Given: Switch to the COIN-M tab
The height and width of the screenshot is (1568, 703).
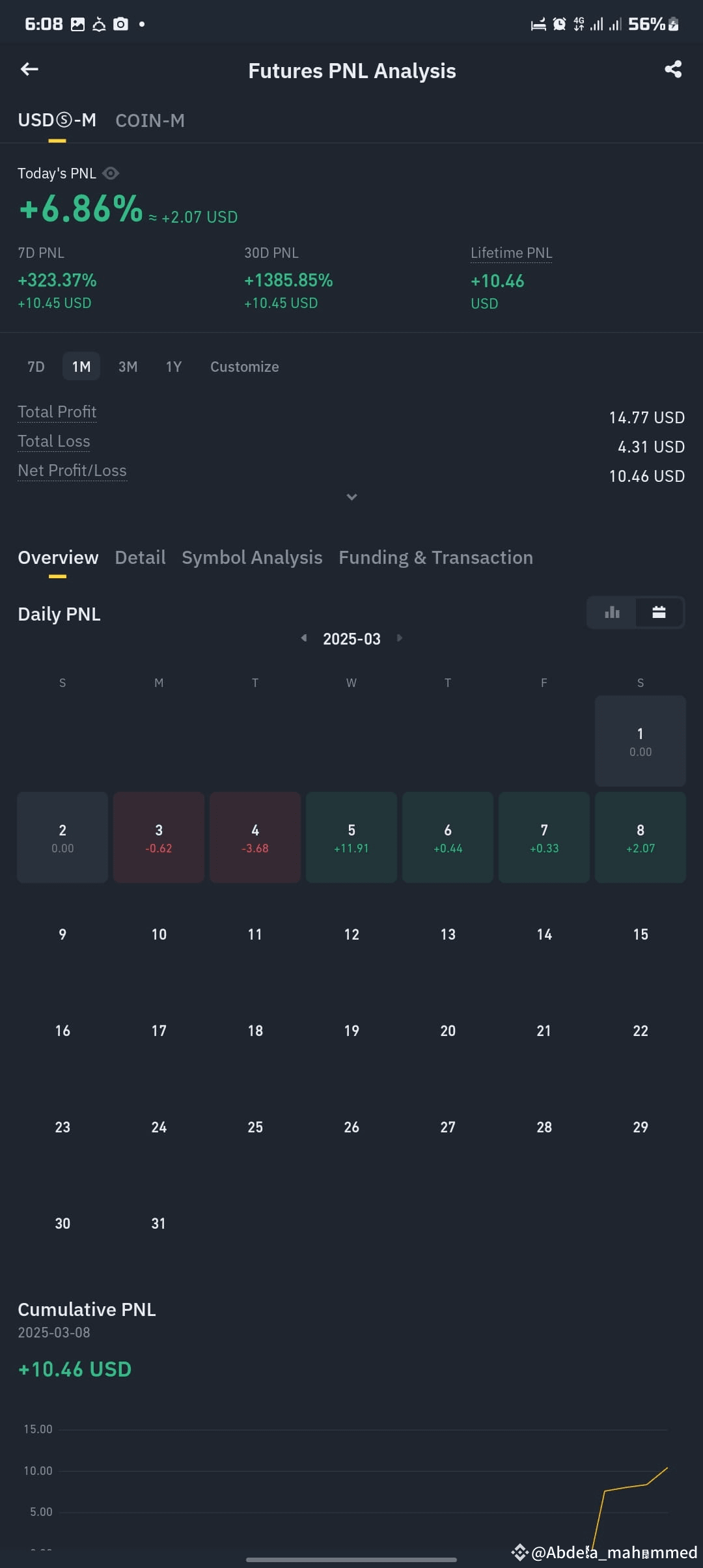Looking at the screenshot, I should pos(150,120).
